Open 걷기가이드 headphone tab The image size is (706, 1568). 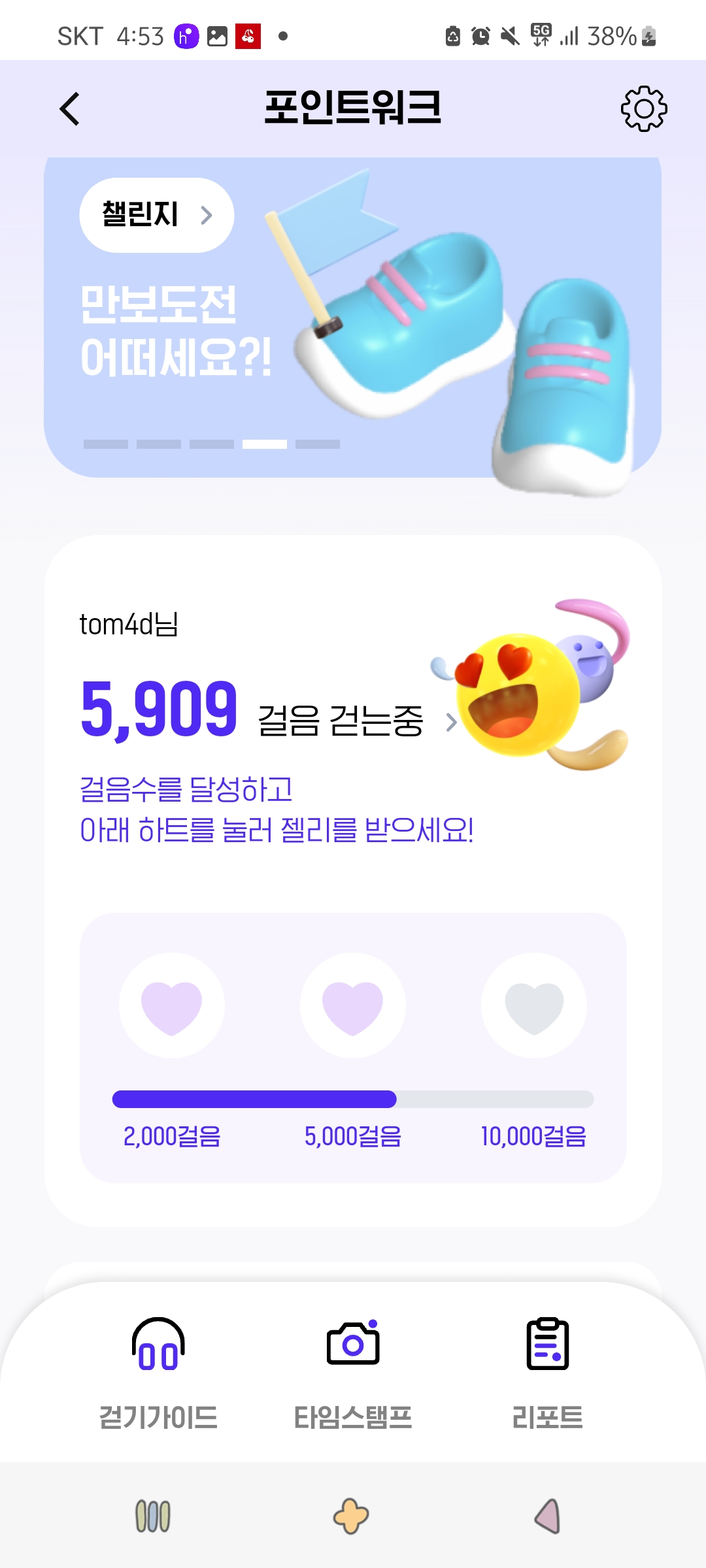(x=158, y=1372)
